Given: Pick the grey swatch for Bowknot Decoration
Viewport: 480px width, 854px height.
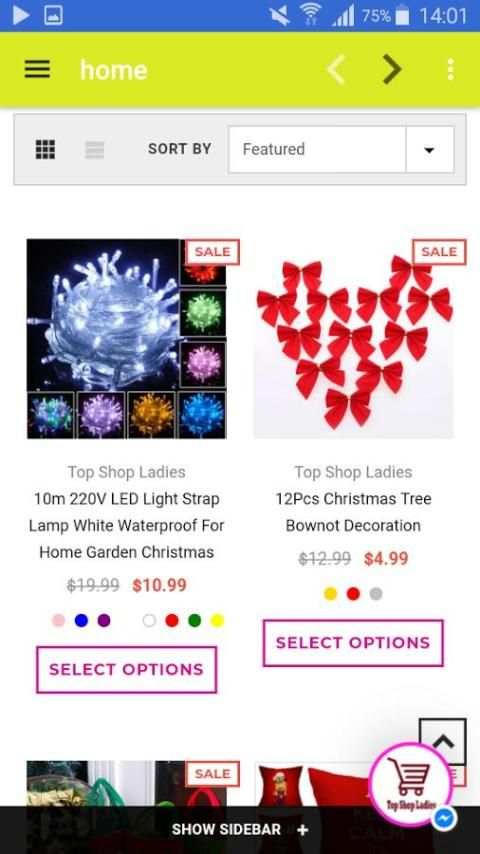Looking at the screenshot, I should coord(376,594).
